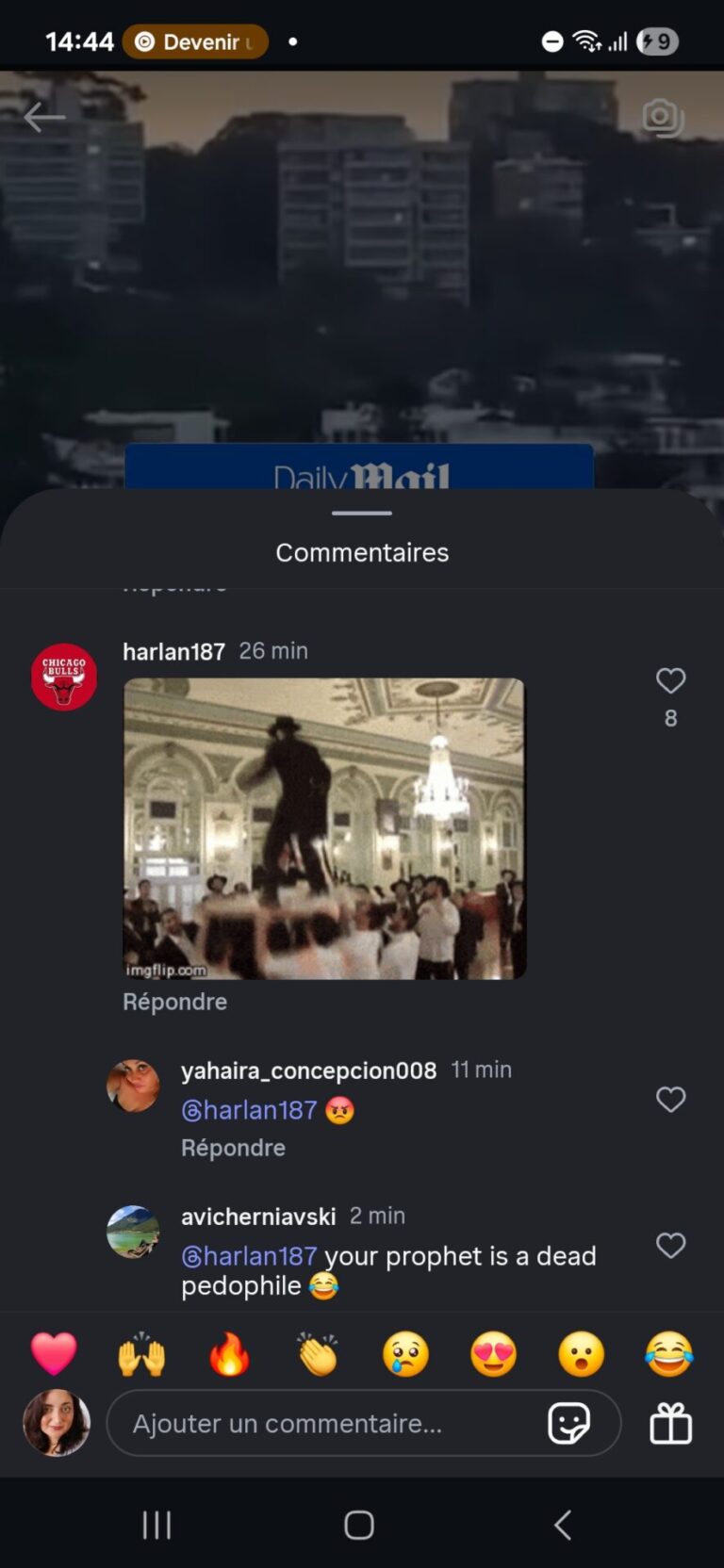
Task: Open yahaira_concepcion008's profile
Action: tap(133, 1086)
